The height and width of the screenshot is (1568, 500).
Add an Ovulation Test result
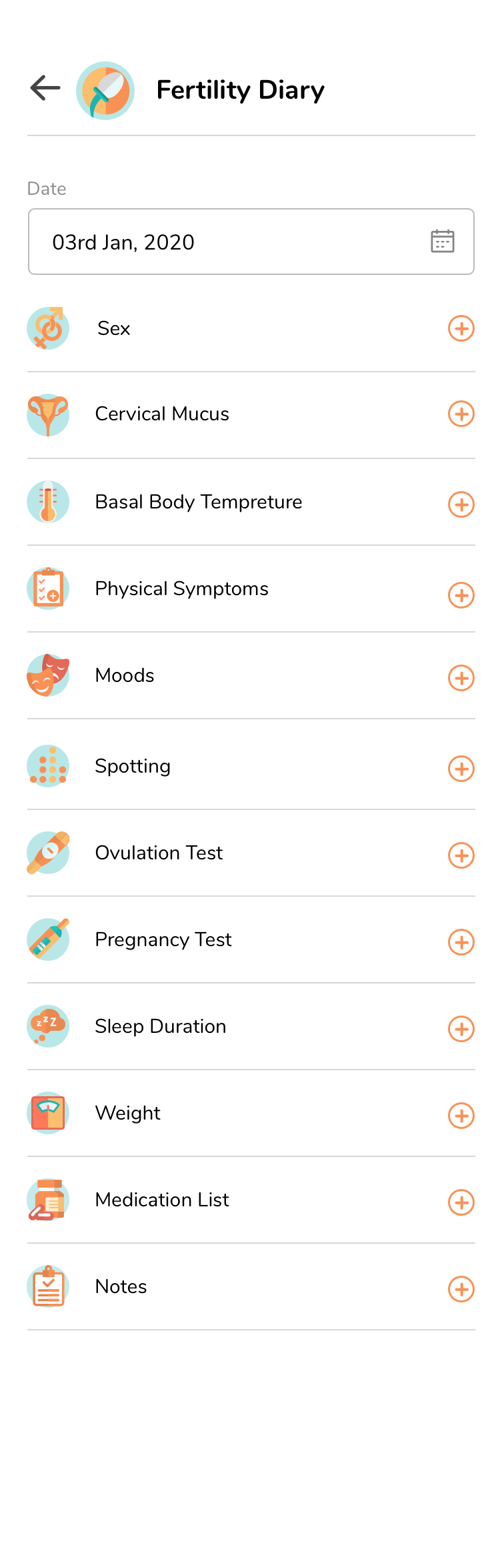pyautogui.click(x=461, y=855)
